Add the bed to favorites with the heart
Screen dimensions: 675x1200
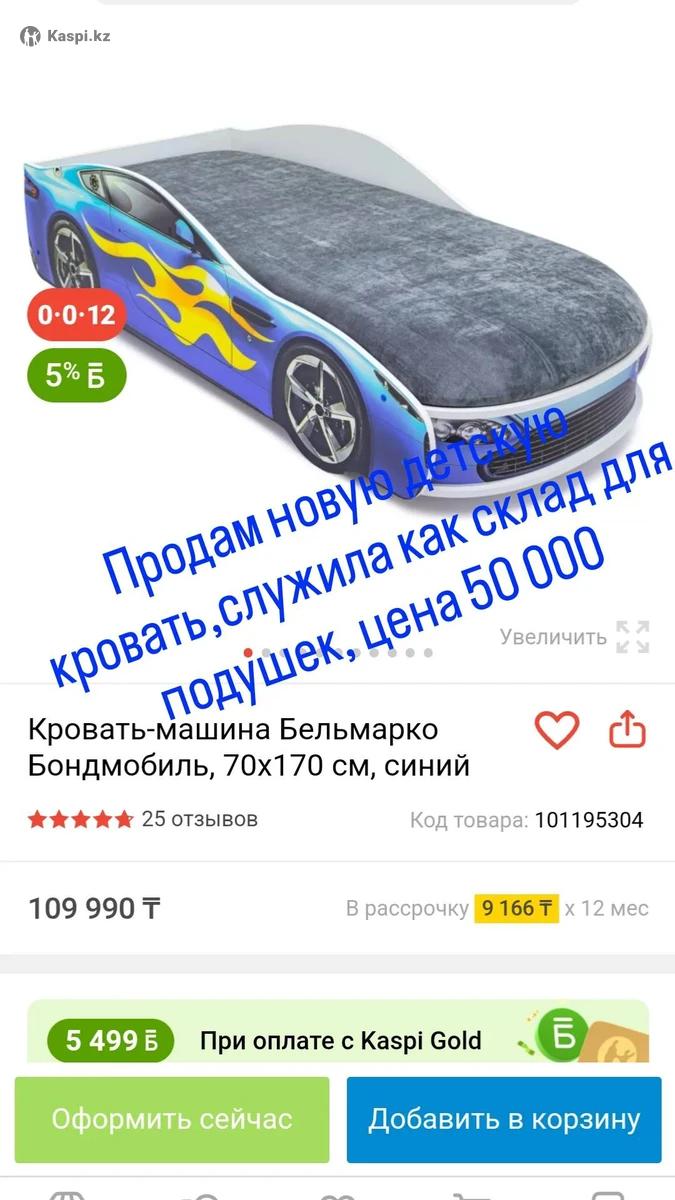coord(556,730)
